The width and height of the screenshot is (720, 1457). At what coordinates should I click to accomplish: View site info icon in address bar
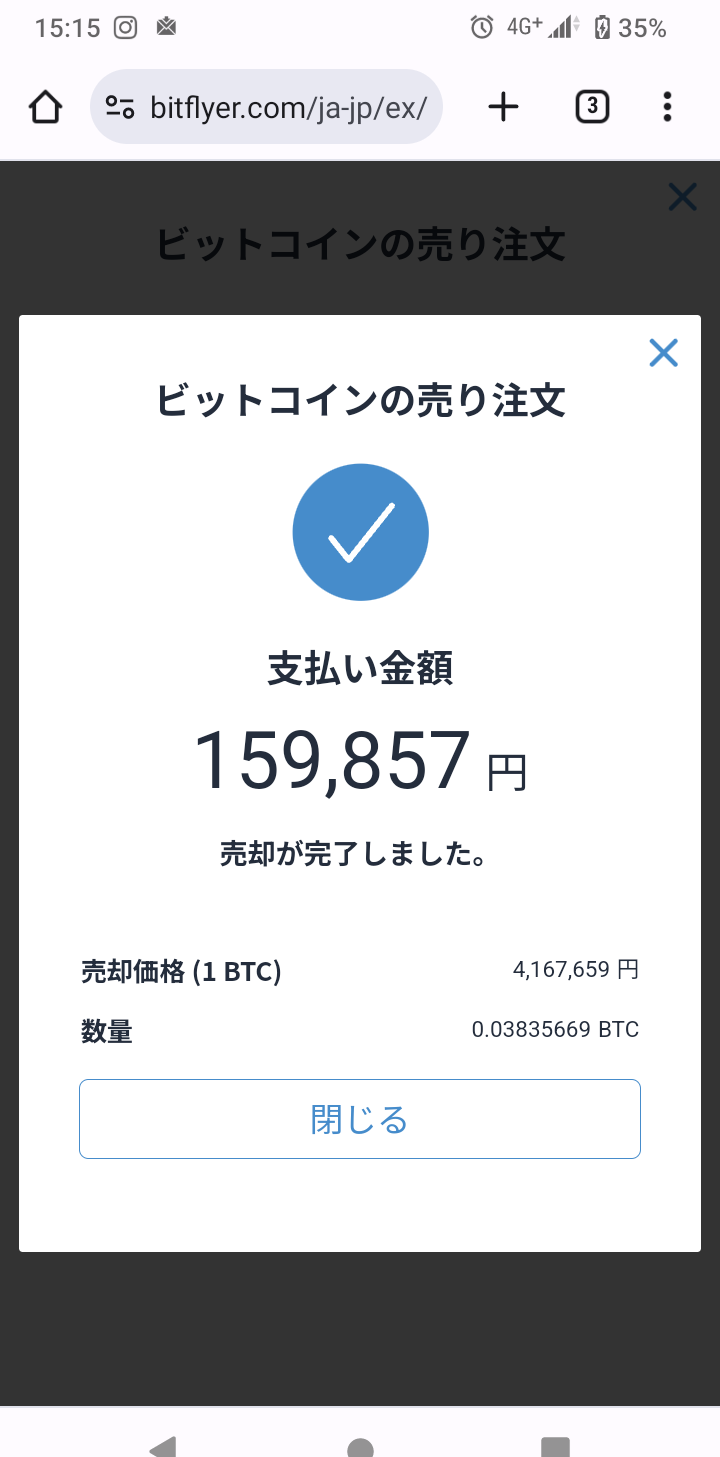pyautogui.click(x=120, y=107)
